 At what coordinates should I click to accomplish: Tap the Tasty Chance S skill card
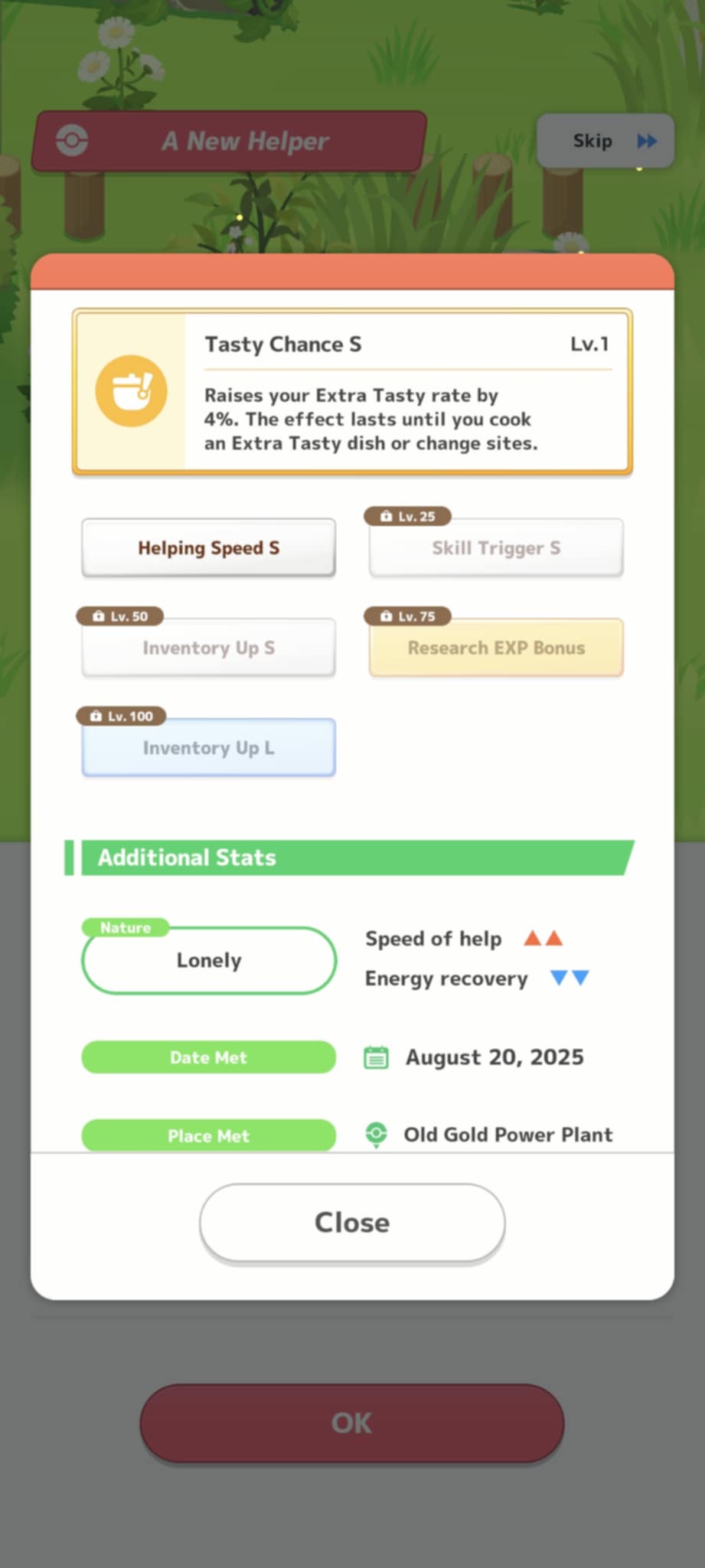pos(352,392)
